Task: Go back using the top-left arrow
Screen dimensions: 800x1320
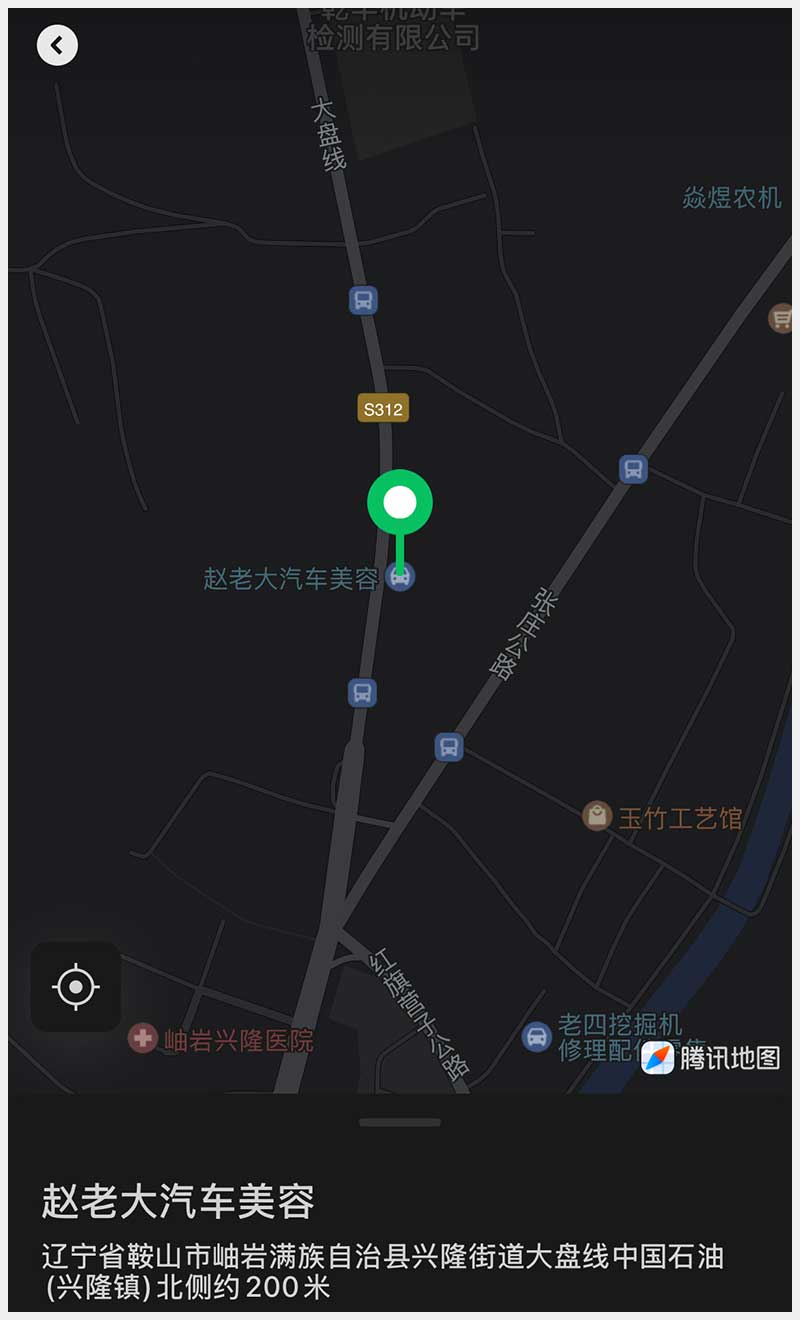Action: click(57, 45)
